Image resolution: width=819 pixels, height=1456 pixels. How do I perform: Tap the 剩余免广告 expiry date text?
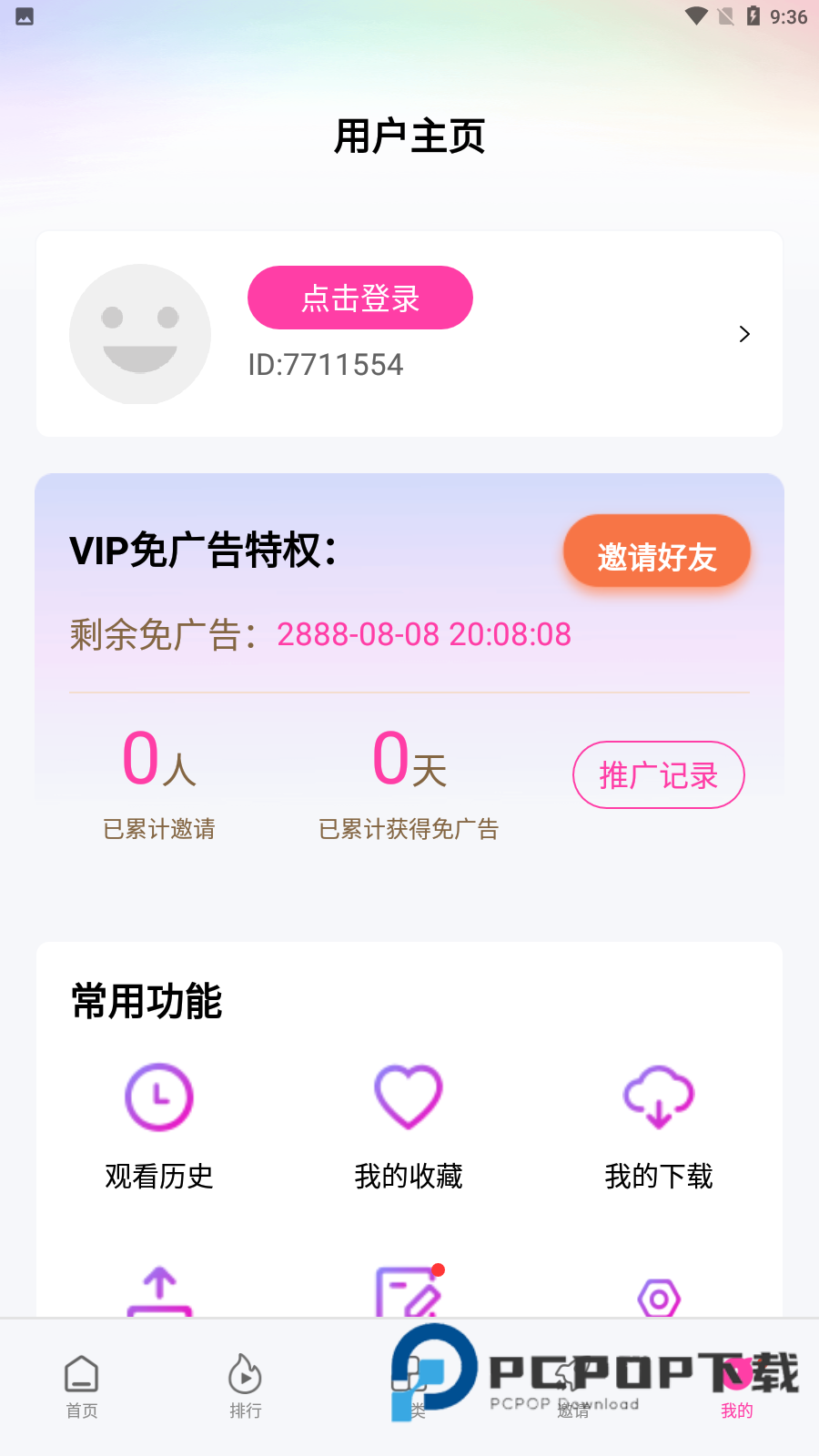coord(423,634)
